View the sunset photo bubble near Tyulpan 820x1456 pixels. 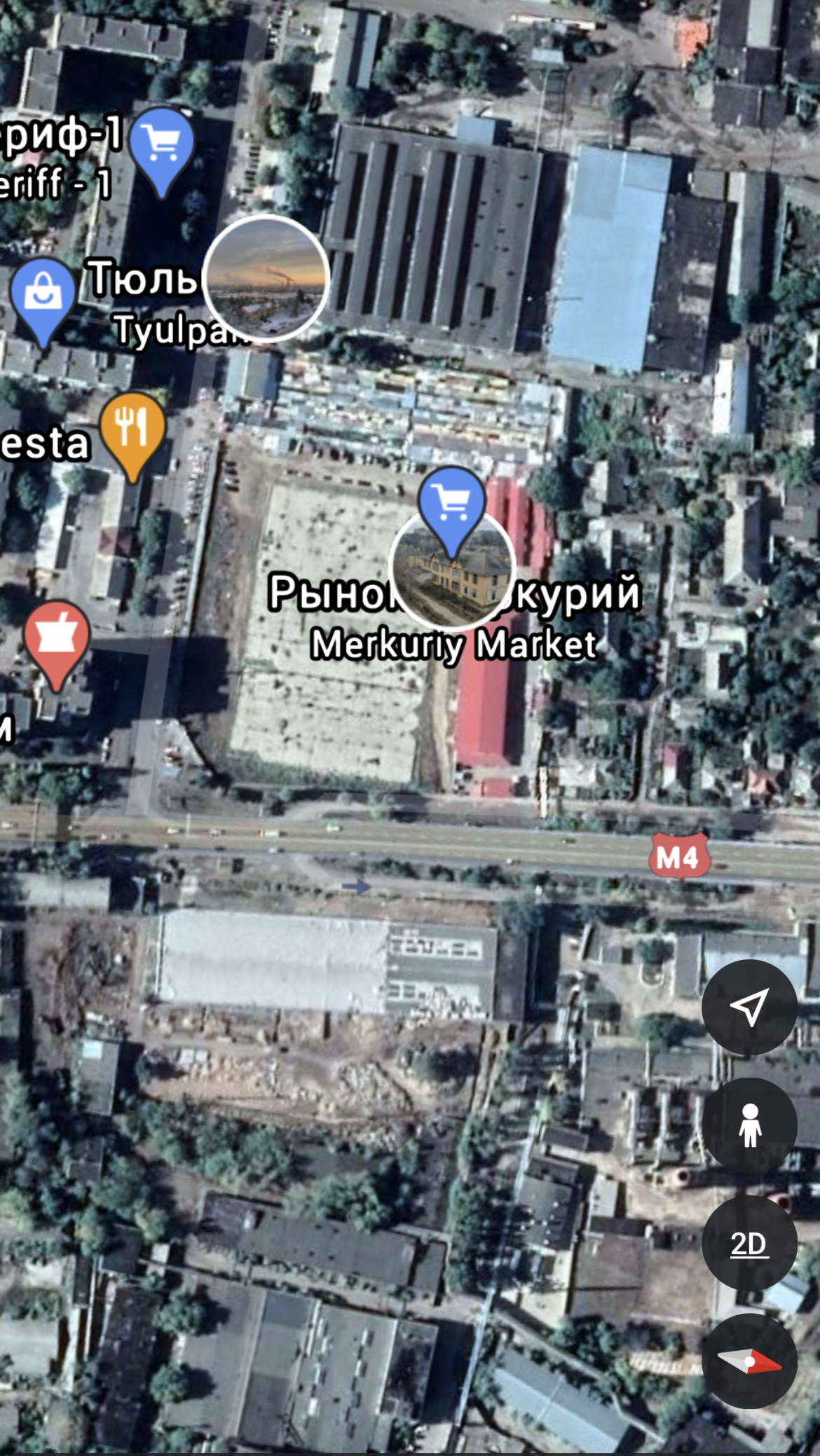click(x=266, y=279)
